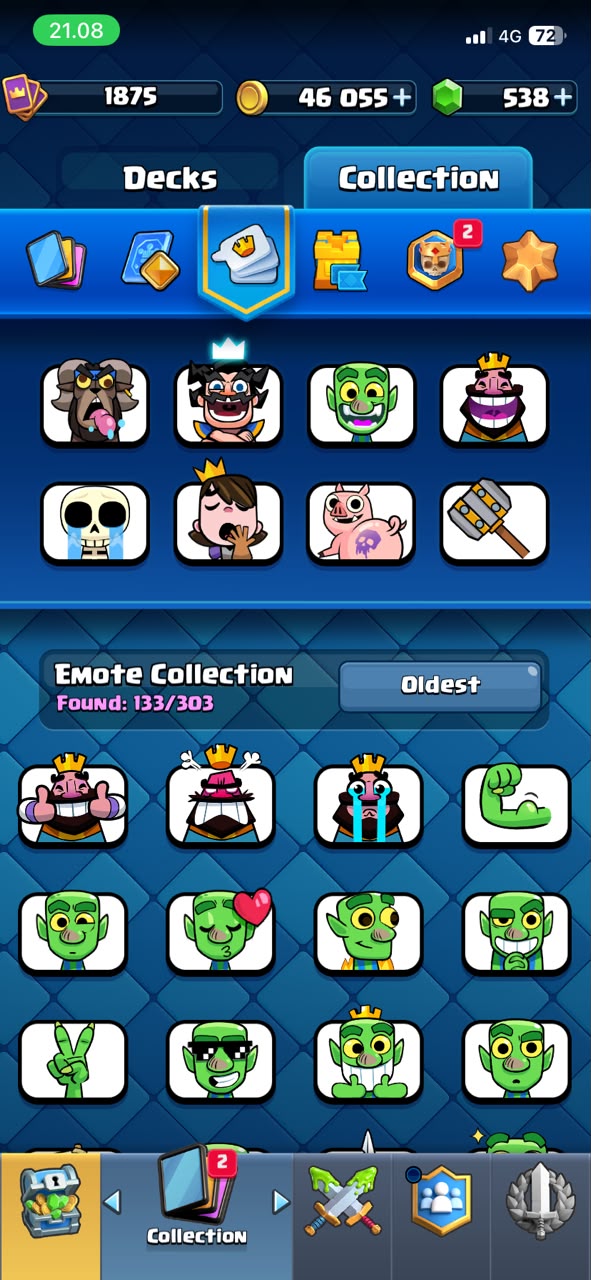
Task: Tap the green flexing arm emote
Action: pos(516,804)
